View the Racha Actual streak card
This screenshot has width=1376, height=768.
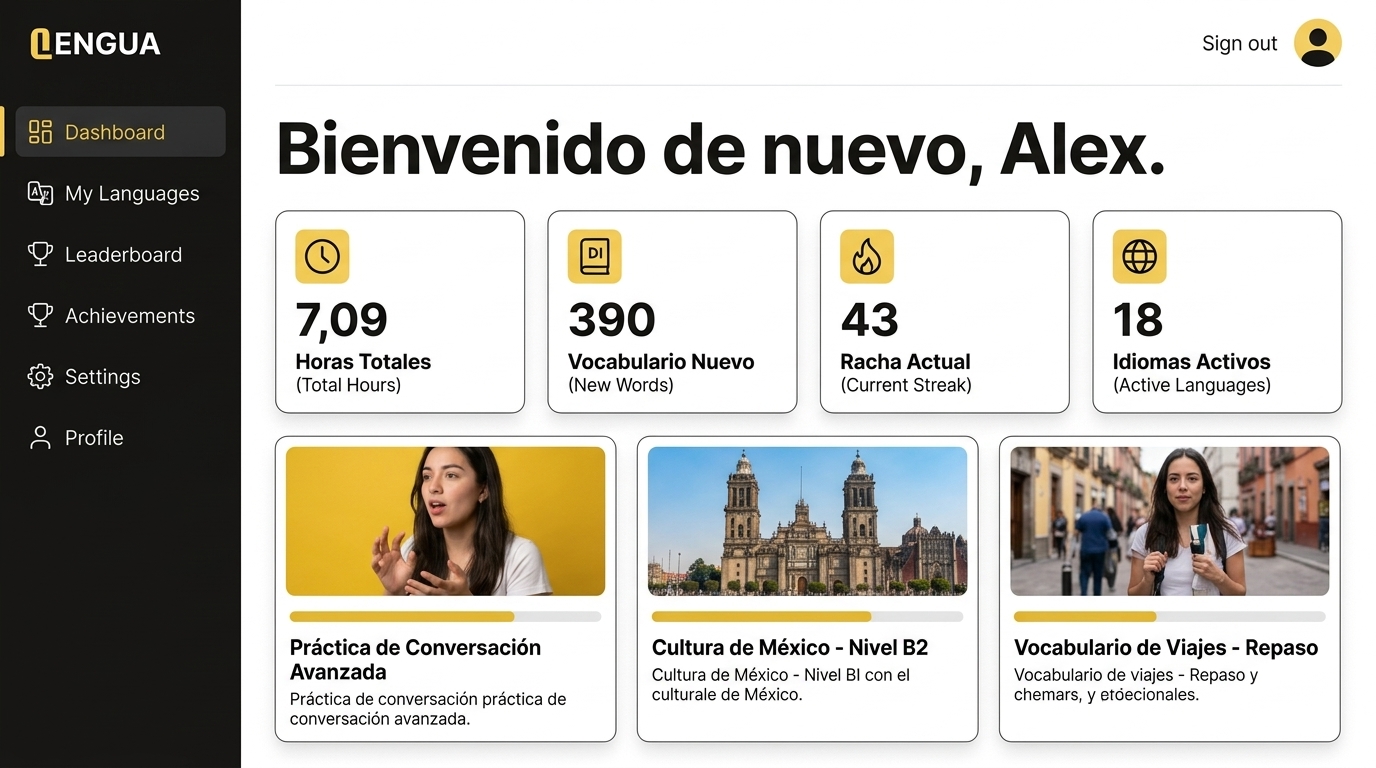[944, 311]
